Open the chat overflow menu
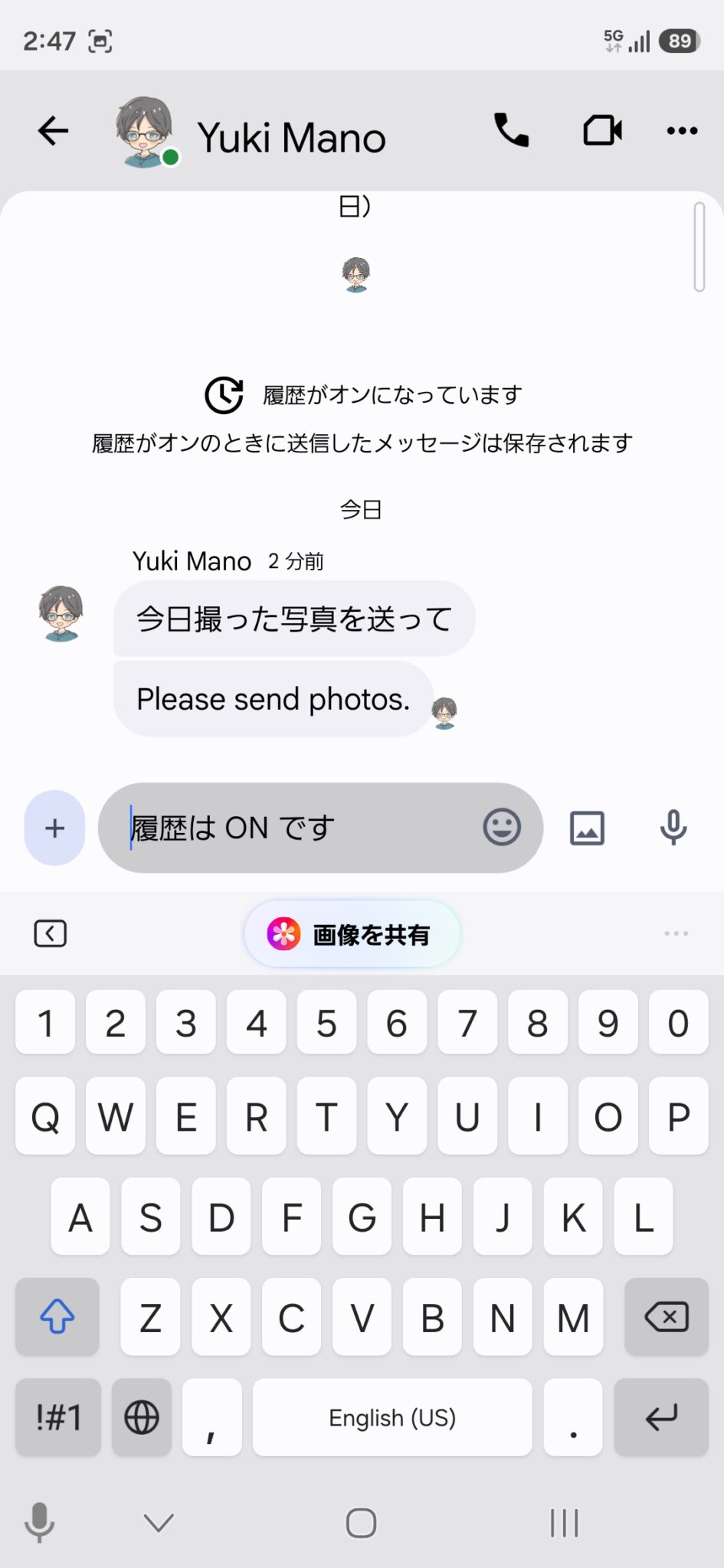 [682, 131]
